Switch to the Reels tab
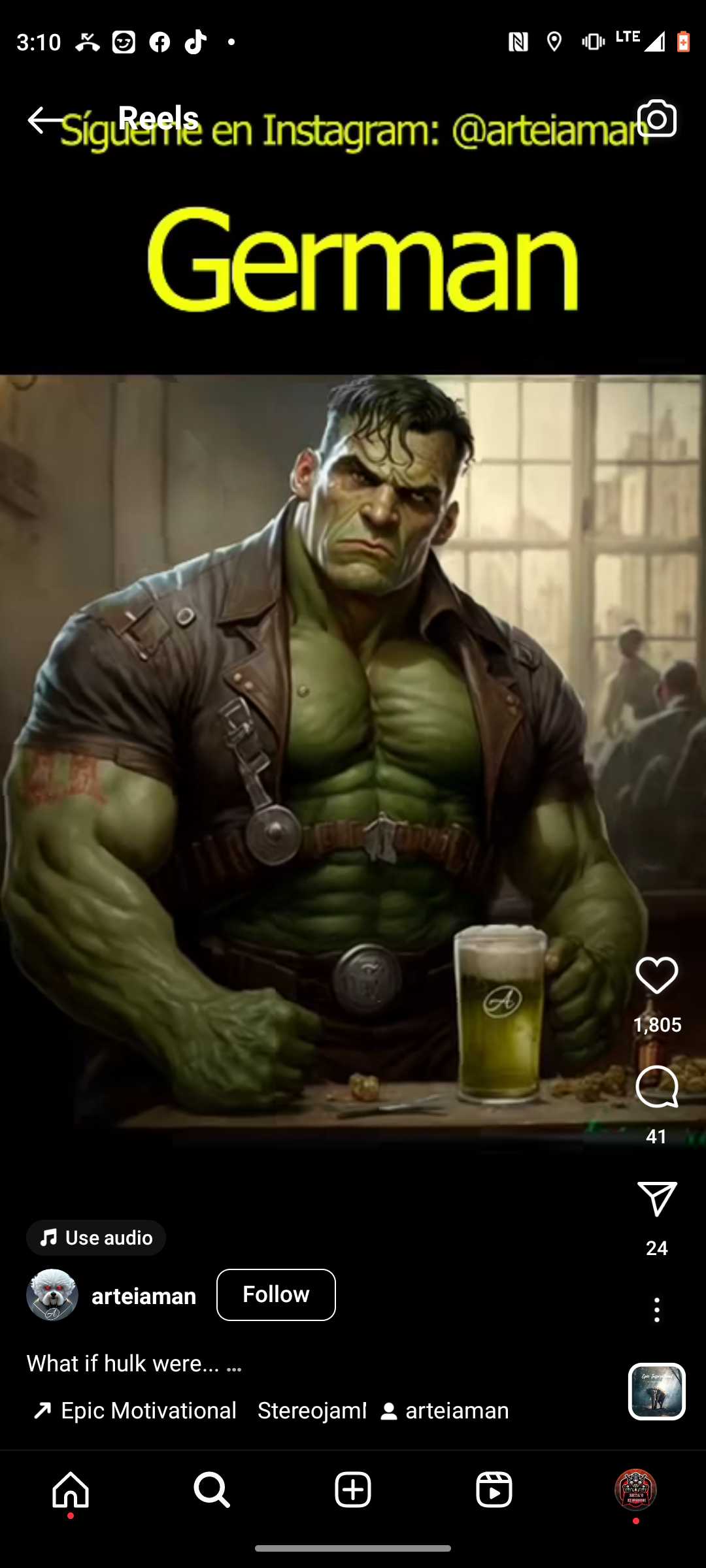The height and width of the screenshot is (1568, 706). (x=494, y=1490)
